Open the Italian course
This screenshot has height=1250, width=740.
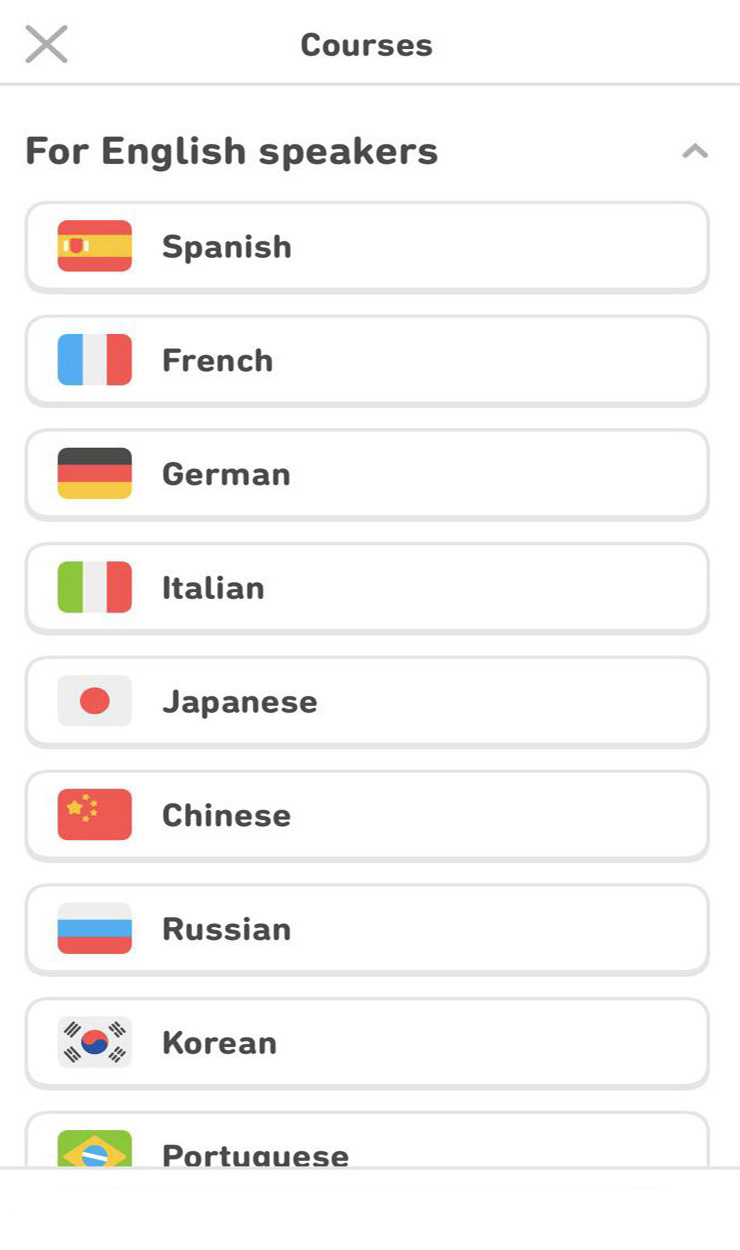pyautogui.click(x=366, y=588)
